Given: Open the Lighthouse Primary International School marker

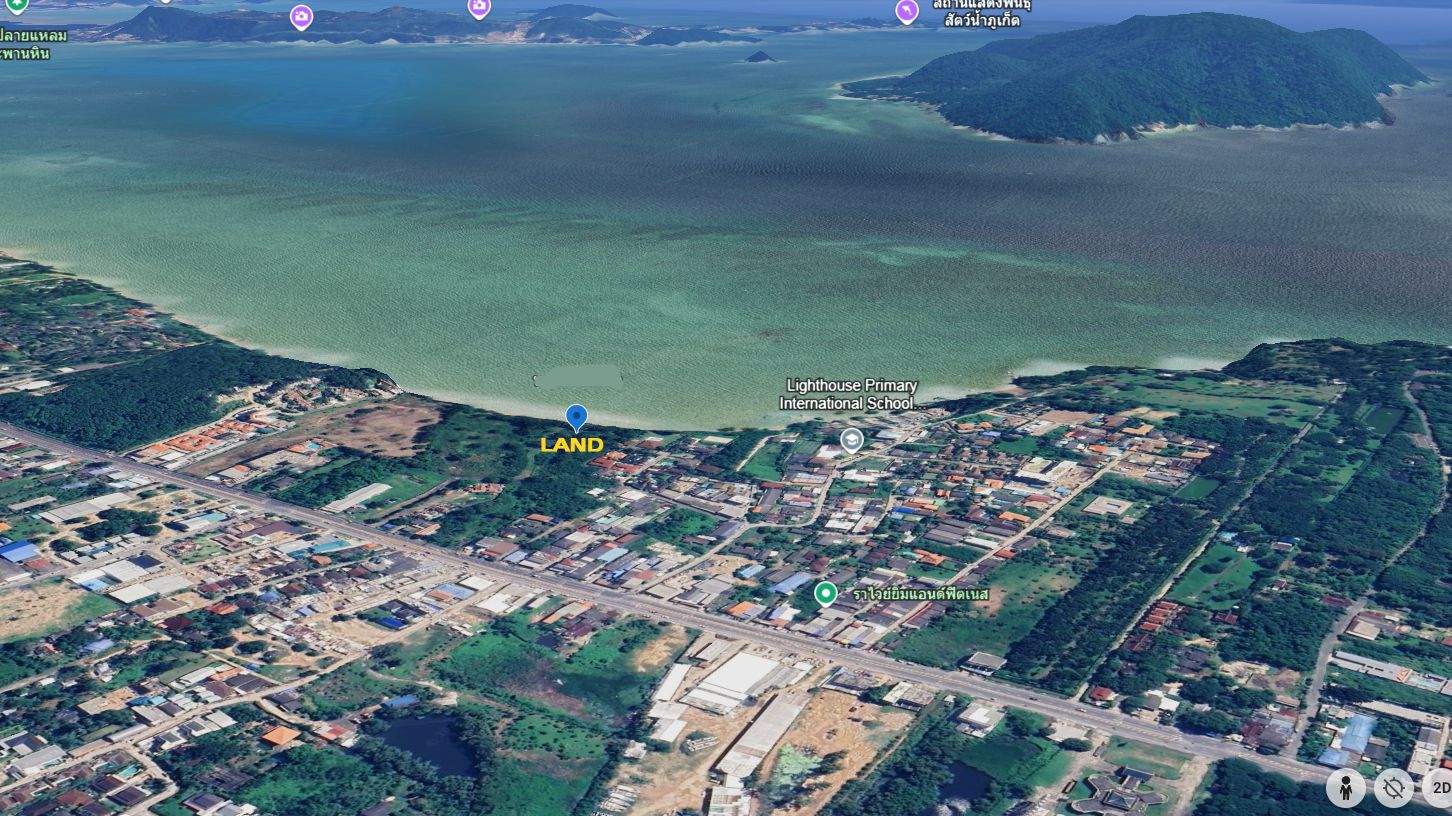Looking at the screenshot, I should (851, 440).
